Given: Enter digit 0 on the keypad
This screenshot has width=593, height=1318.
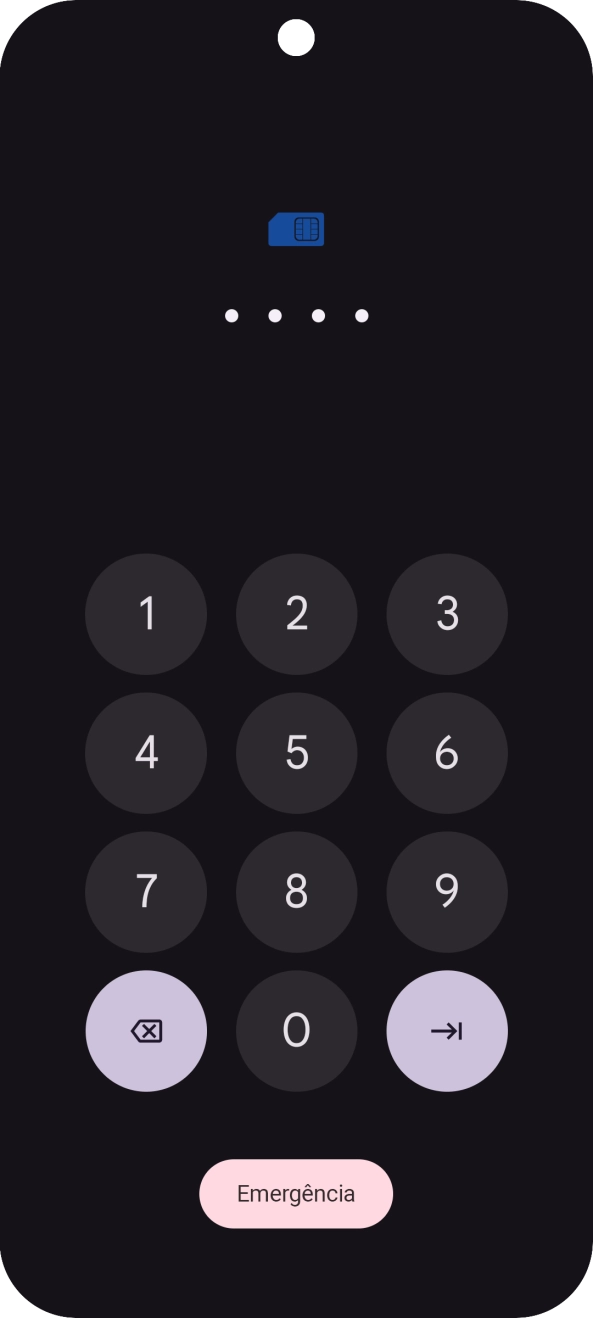Looking at the screenshot, I should (296, 1031).
